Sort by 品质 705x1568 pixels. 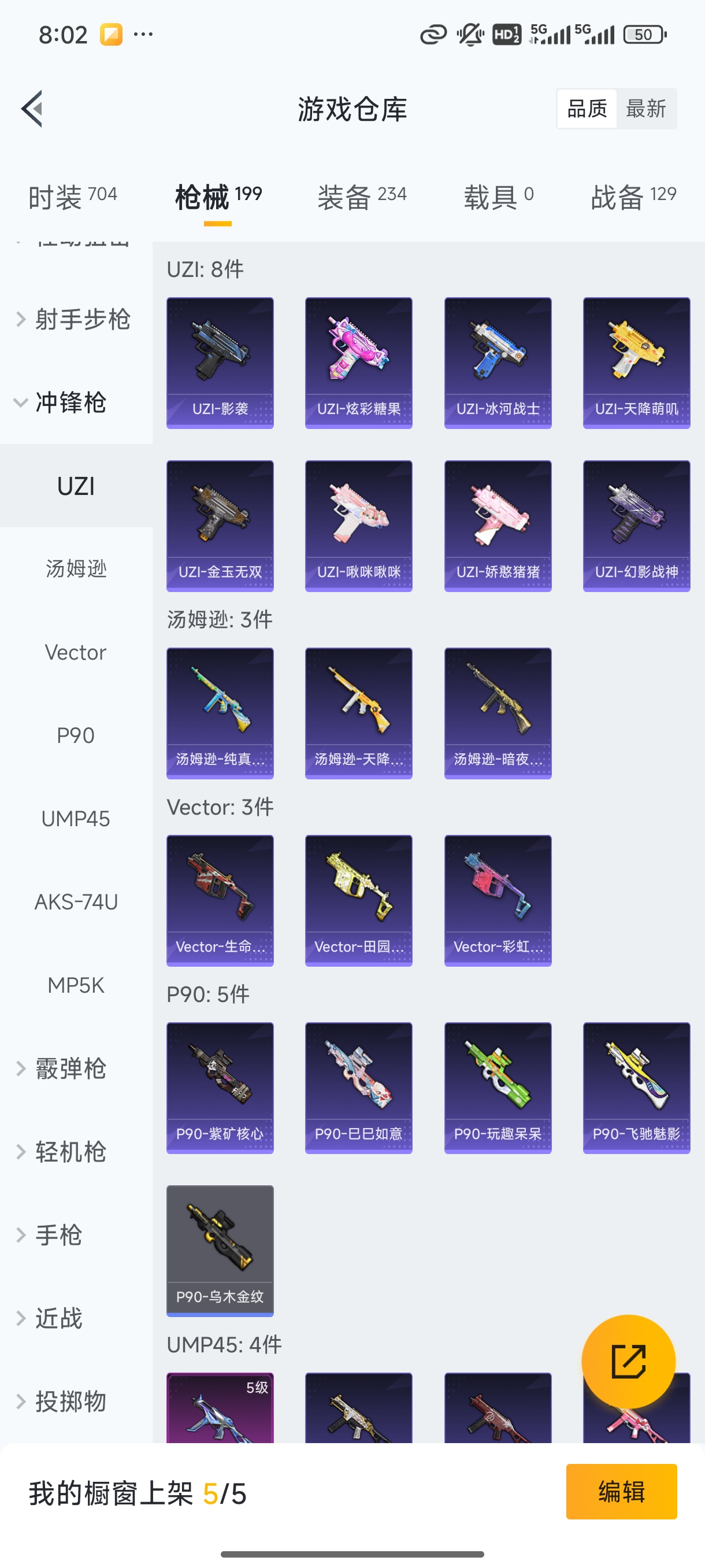click(587, 109)
